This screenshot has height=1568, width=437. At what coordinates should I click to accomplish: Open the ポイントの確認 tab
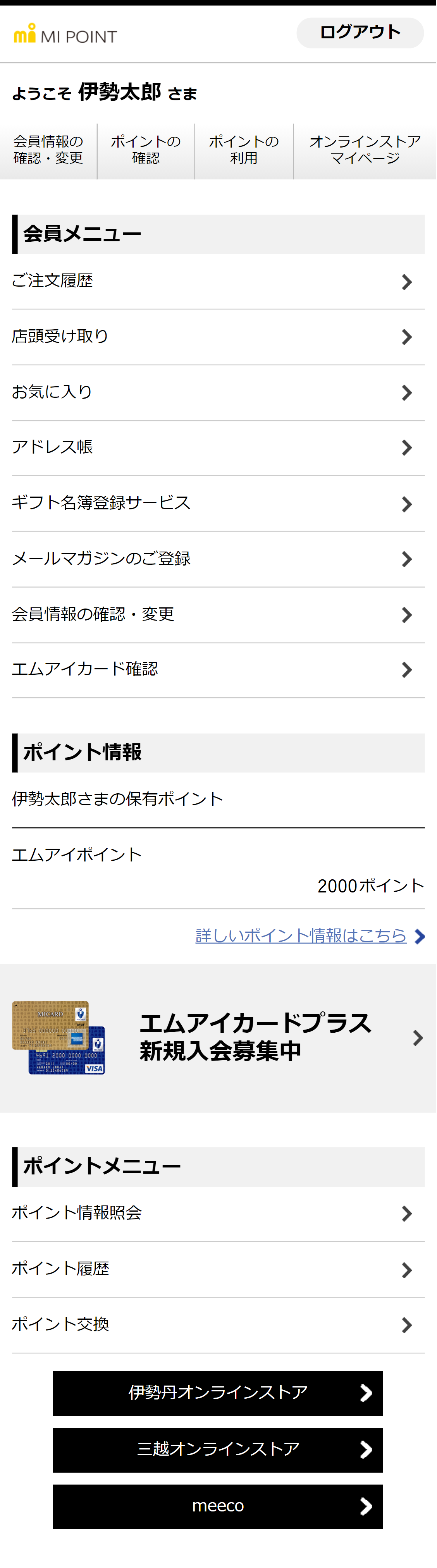pos(145,150)
